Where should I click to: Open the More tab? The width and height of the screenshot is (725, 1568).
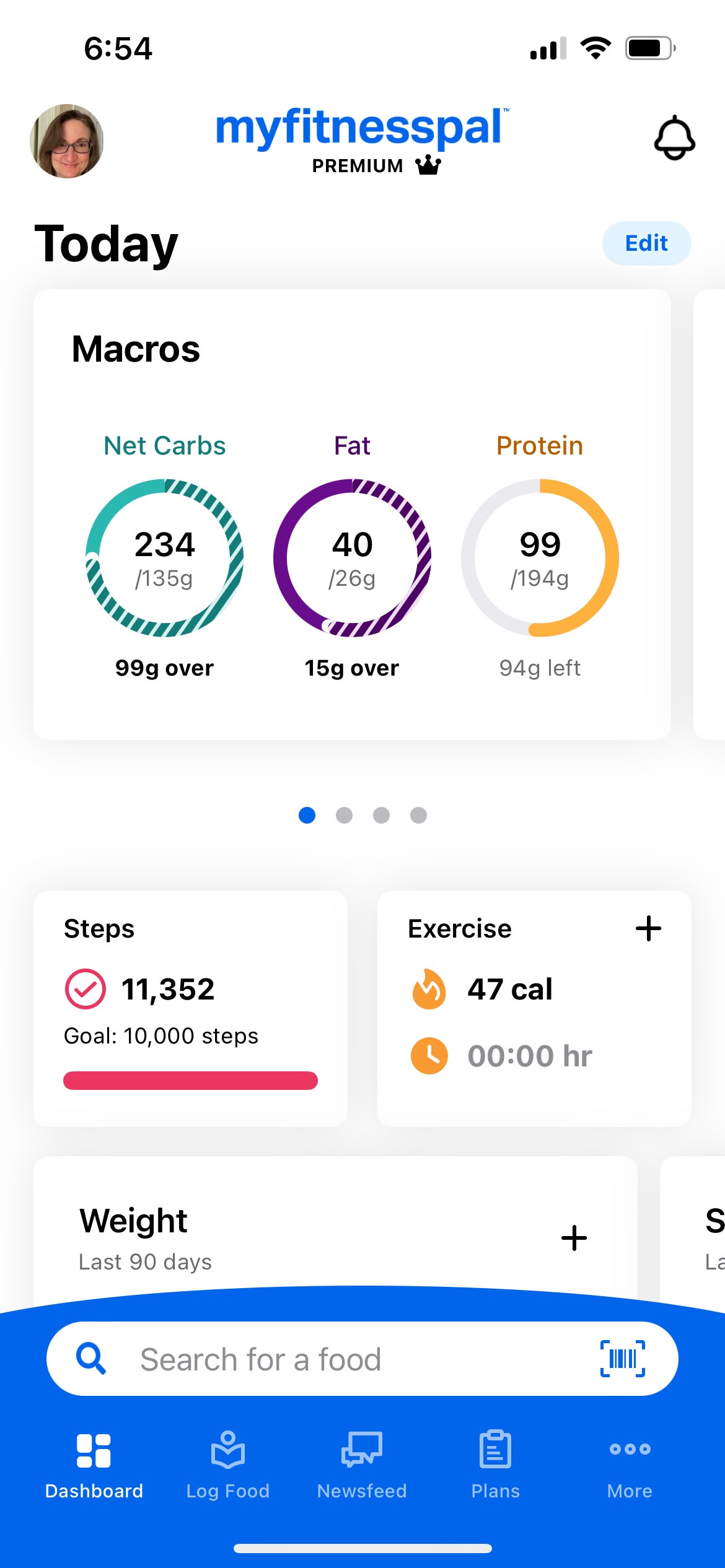pos(630,1465)
